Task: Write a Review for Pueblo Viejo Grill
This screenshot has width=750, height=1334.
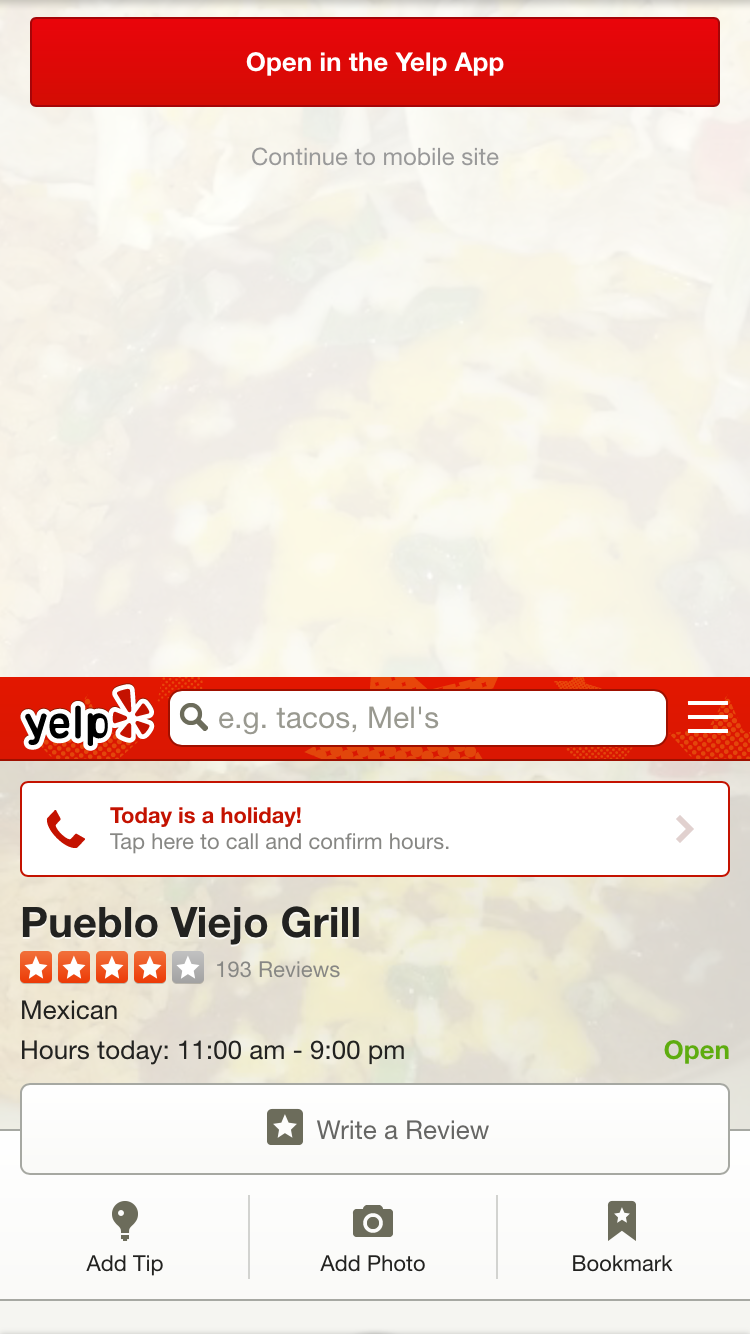Action: 375,1129
